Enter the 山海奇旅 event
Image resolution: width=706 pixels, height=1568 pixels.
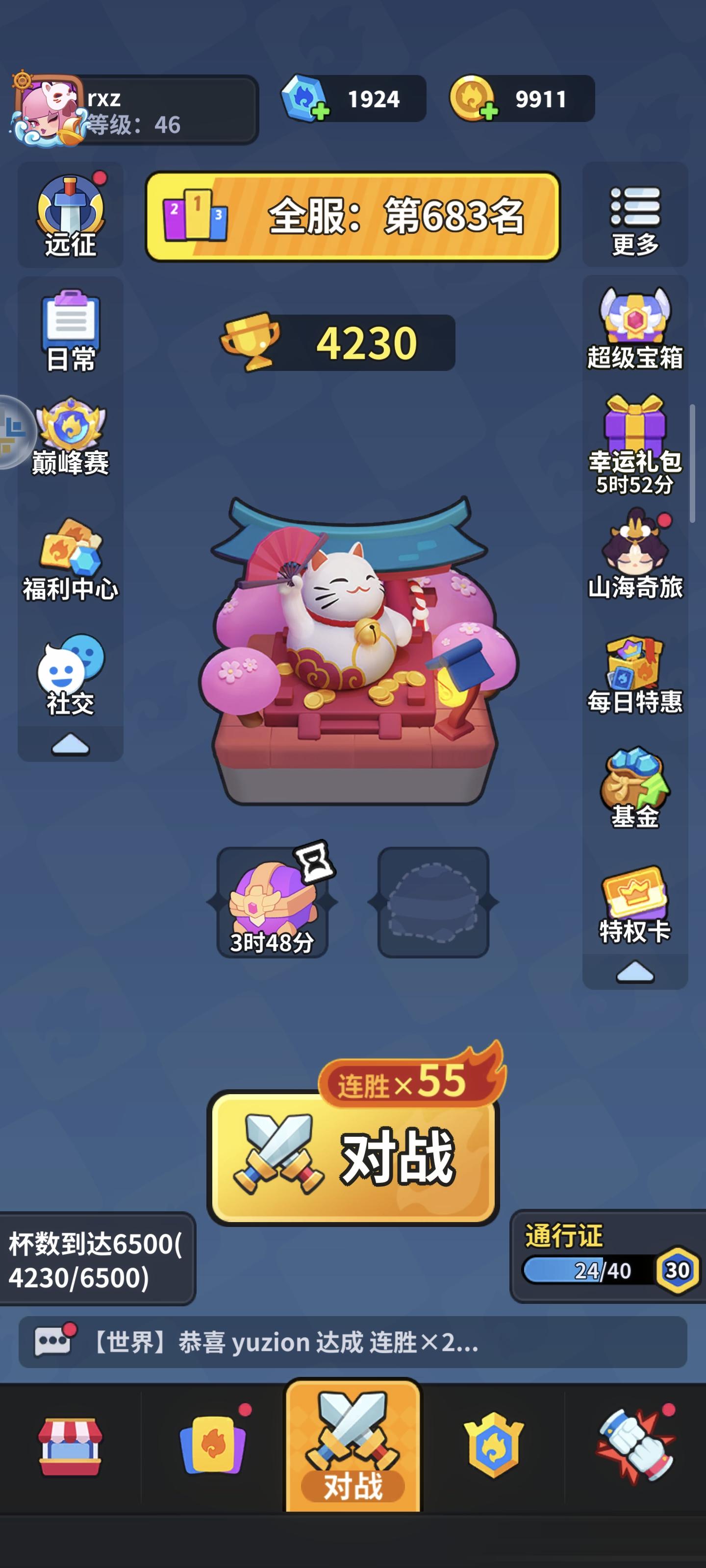tap(635, 551)
